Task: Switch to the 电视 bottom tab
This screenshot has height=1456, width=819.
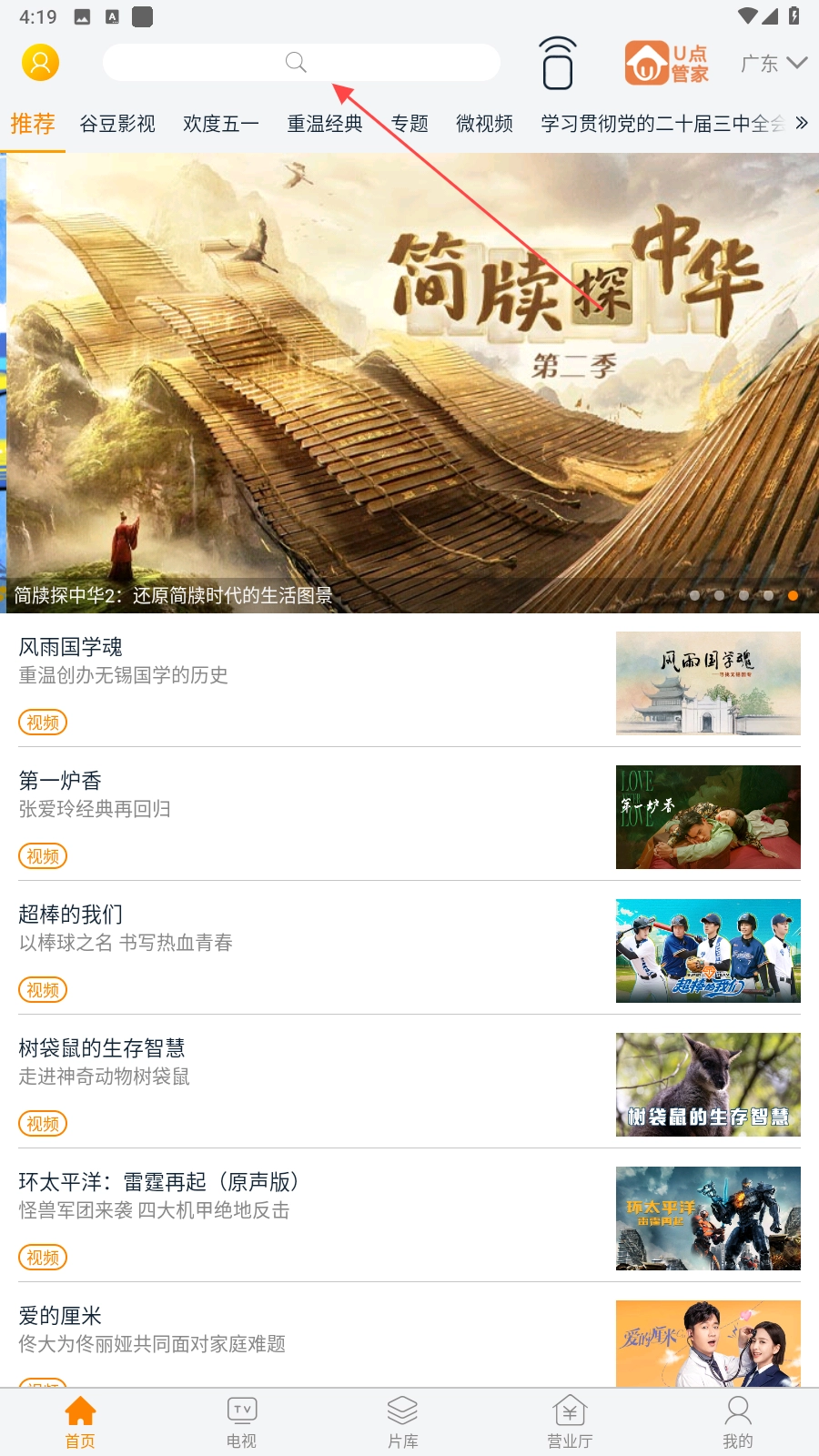Action: pos(241,1421)
